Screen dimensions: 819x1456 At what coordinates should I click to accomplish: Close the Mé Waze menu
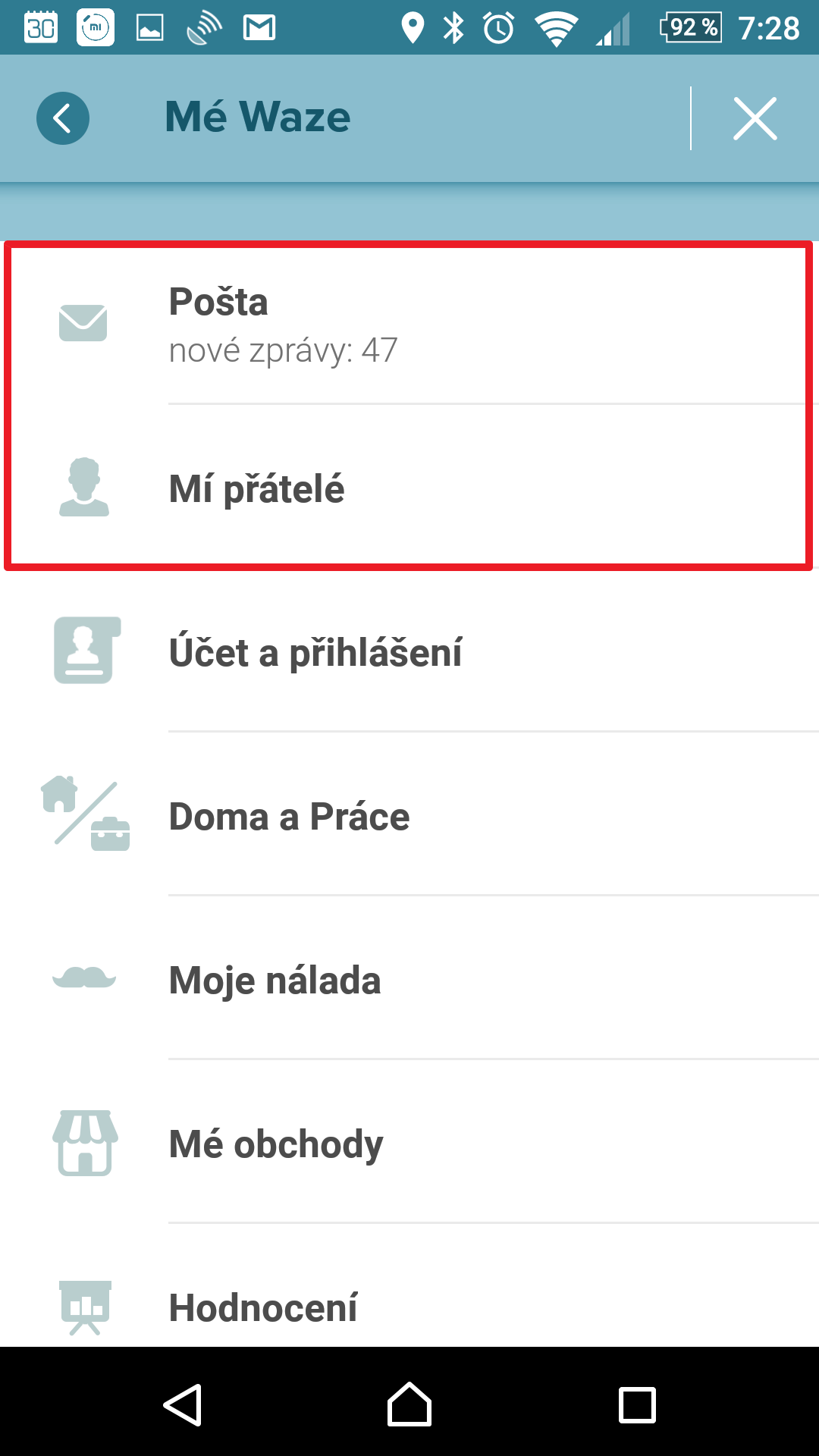pyautogui.click(x=755, y=118)
